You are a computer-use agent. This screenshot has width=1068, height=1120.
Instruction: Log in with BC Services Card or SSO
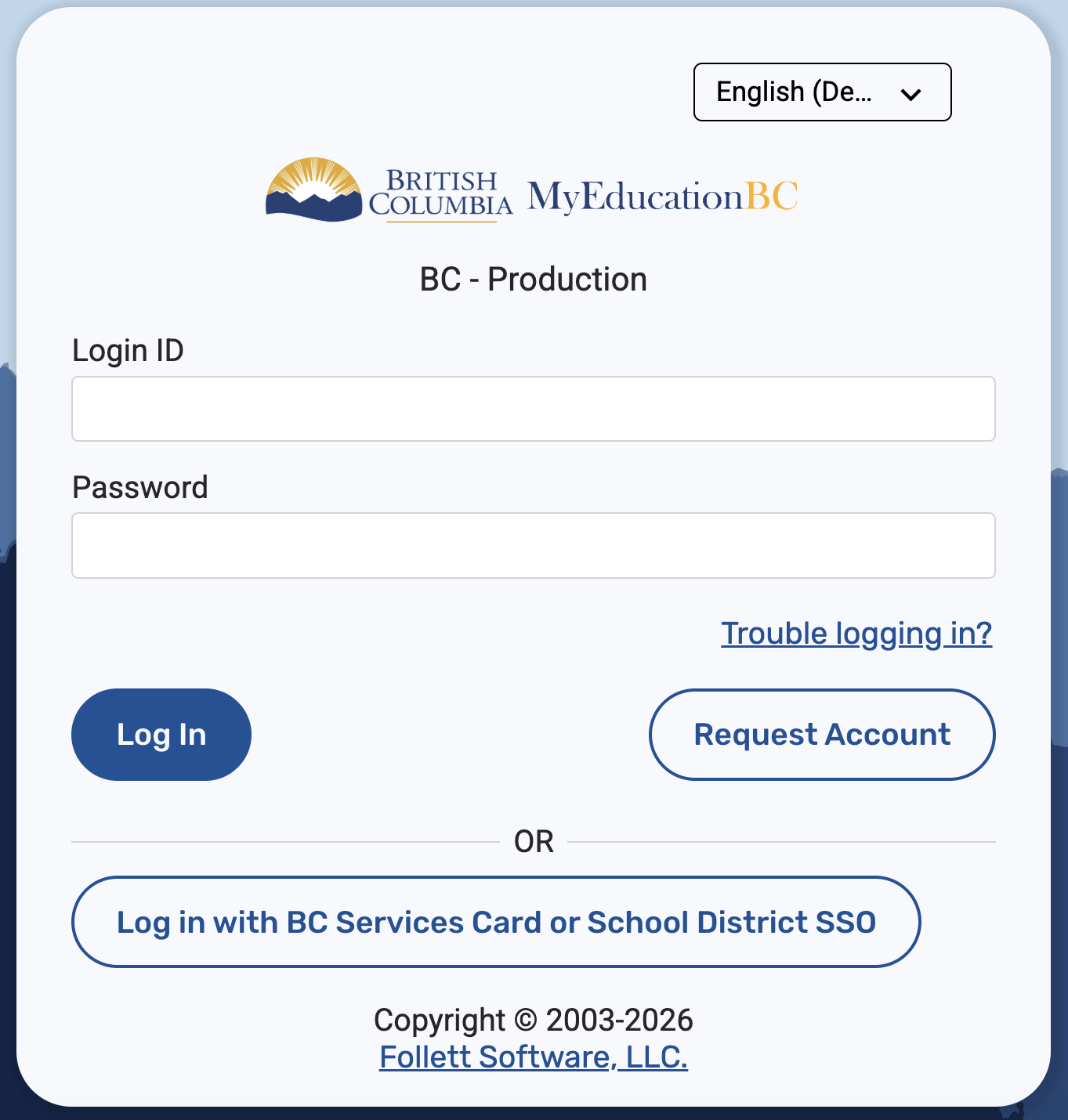pyautogui.click(x=495, y=922)
